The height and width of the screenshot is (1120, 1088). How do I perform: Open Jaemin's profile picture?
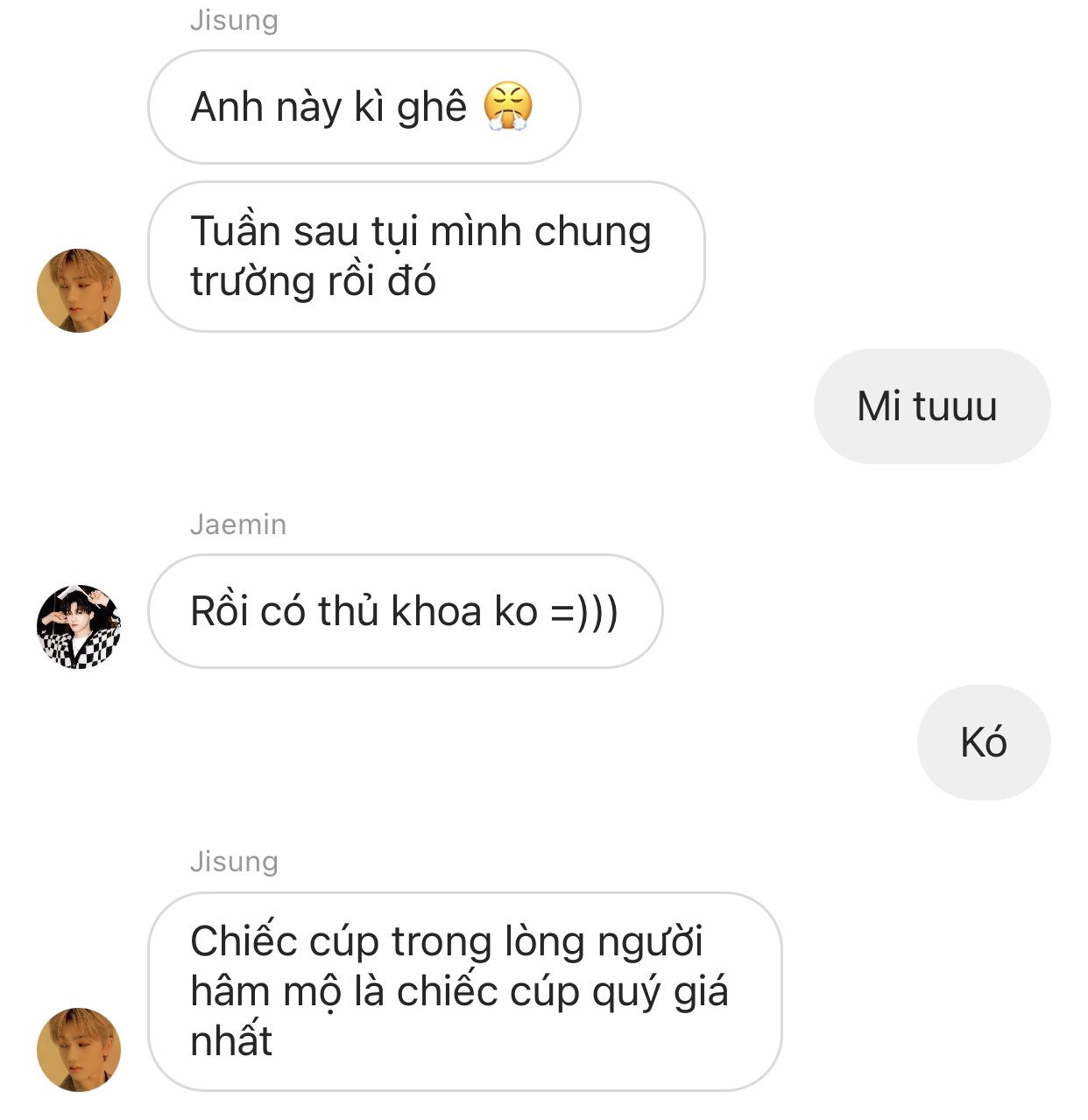click(x=79, y=627)
